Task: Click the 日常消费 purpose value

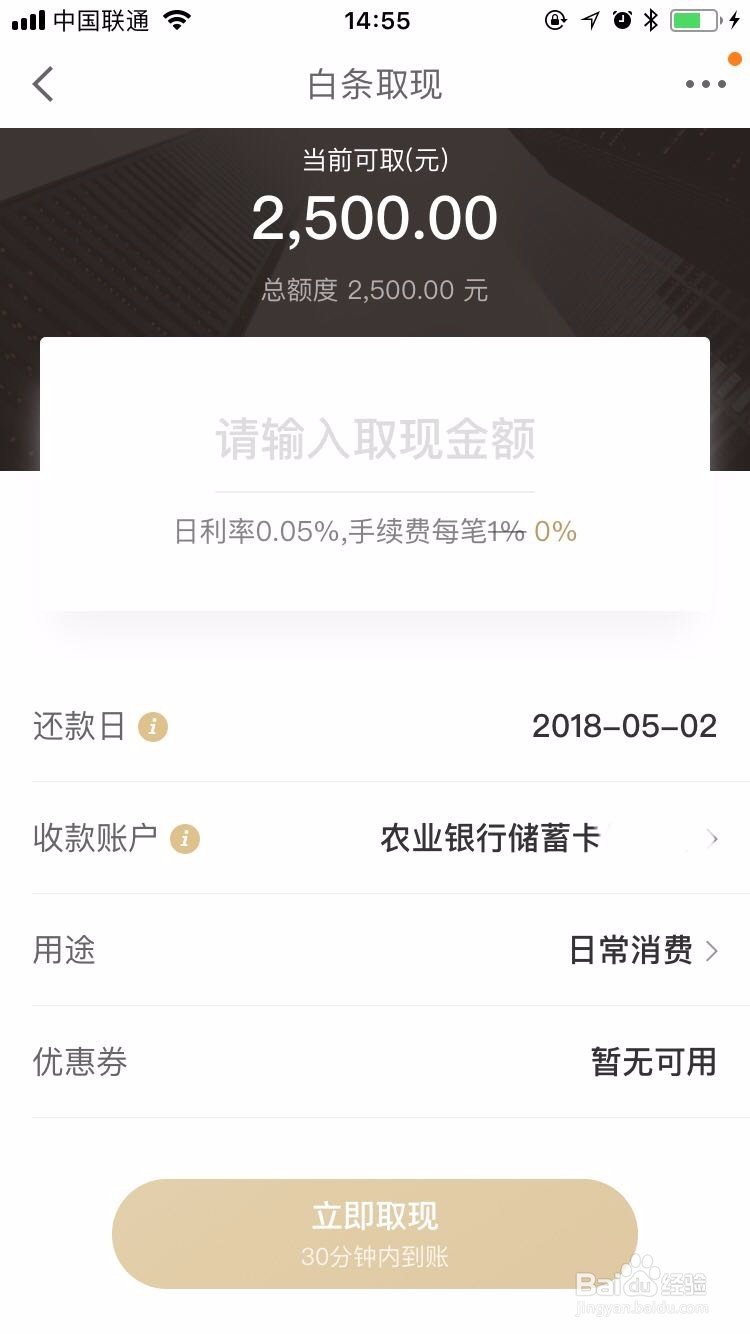Action: click(x=634, y=951)
